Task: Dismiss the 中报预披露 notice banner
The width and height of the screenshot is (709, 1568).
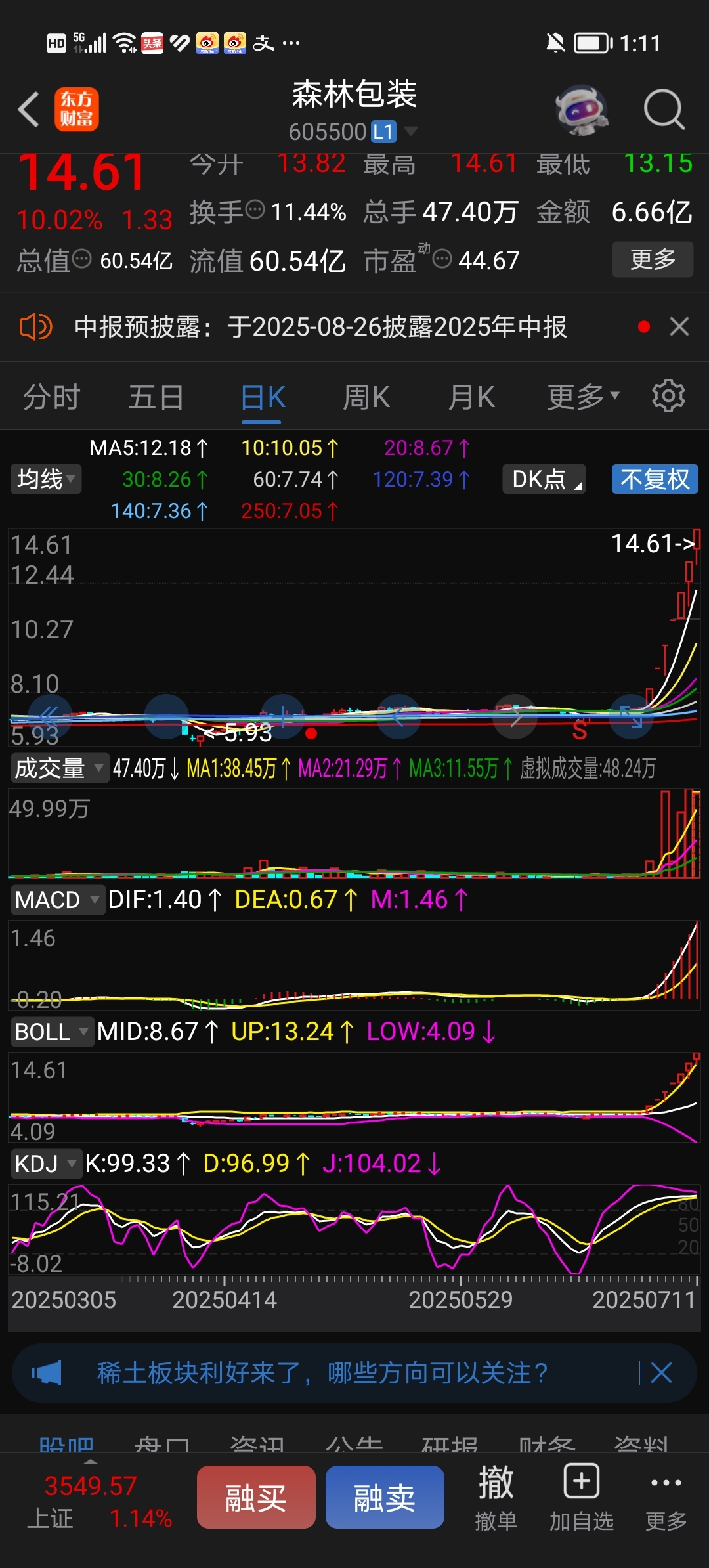Action: (x=679, y=326)
